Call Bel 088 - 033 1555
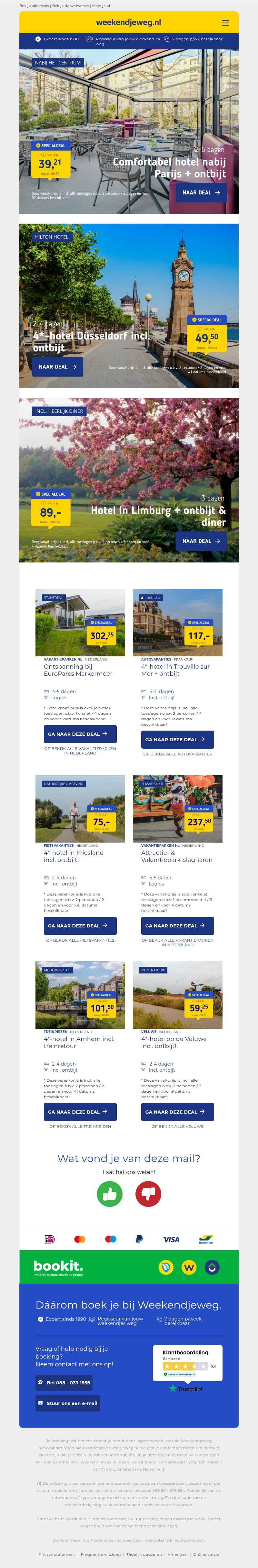258x1568 pixels. pos(64,1382)
